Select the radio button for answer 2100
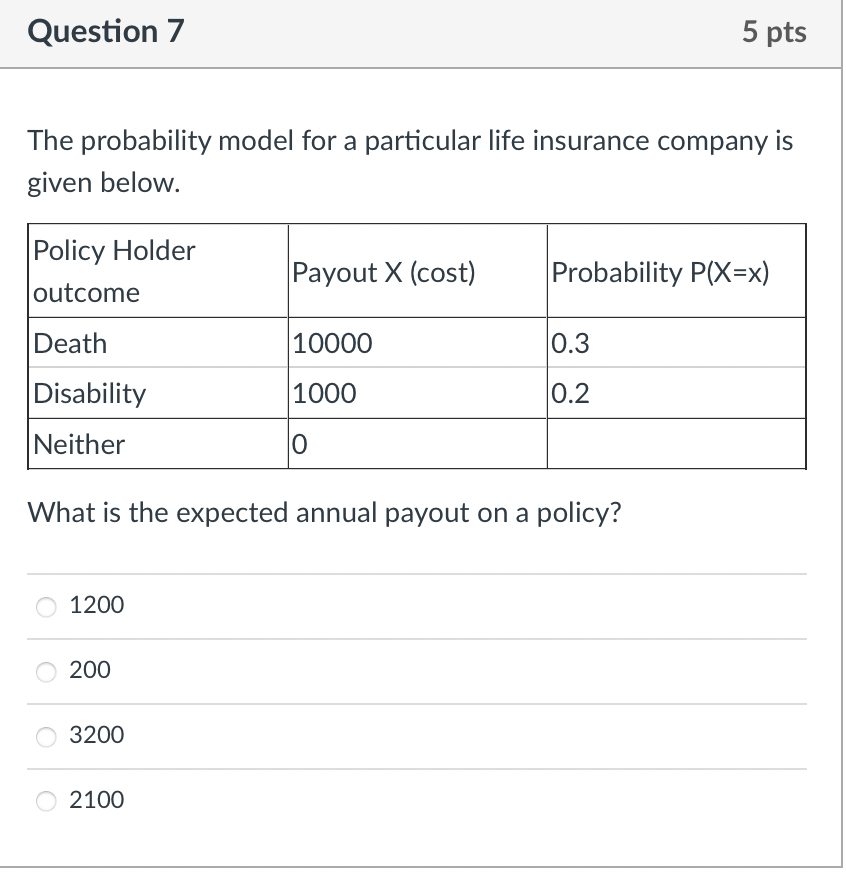 click(45, 801)
